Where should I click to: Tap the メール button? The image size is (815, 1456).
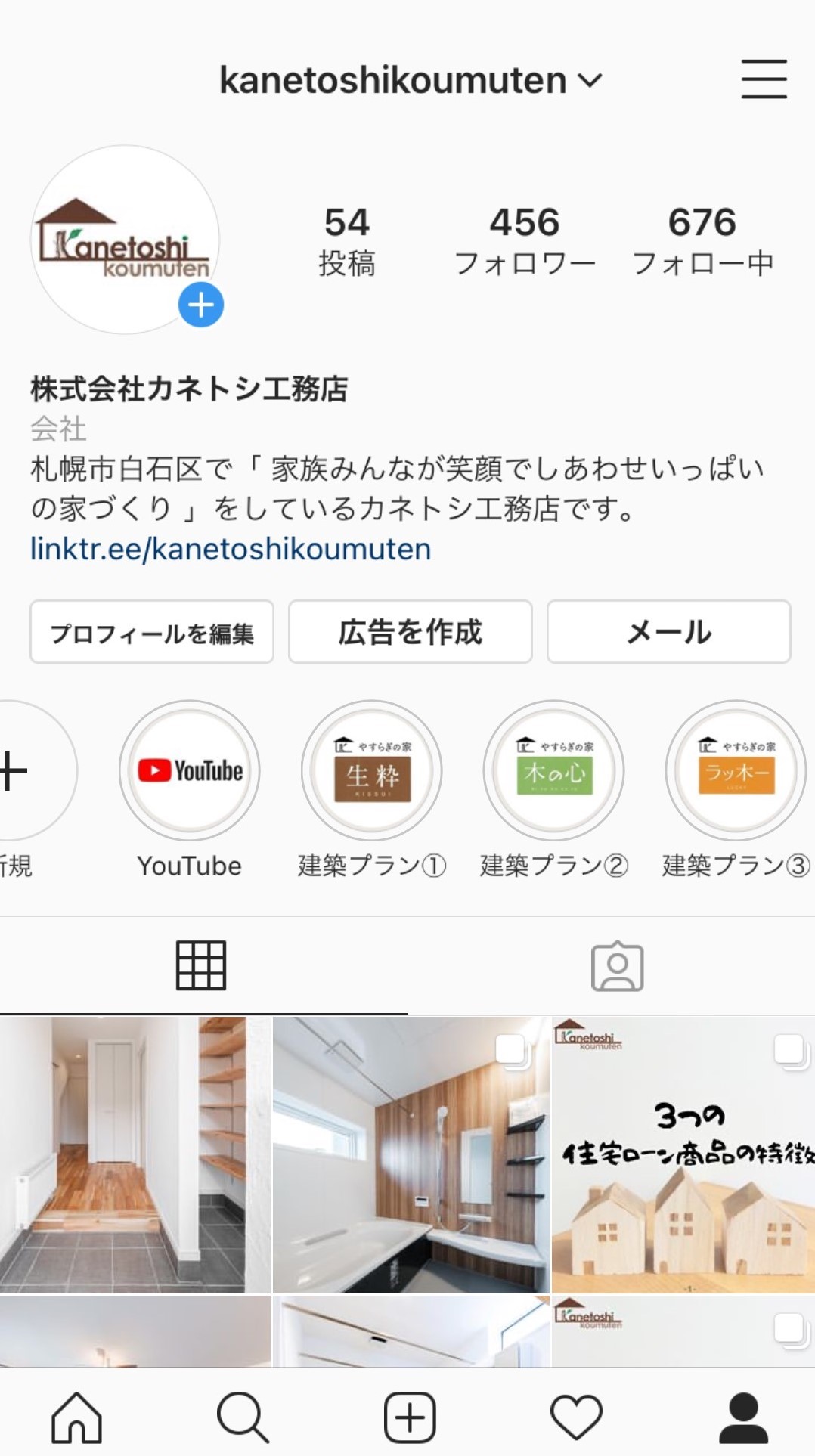pyautogui.click(x=669, y=632)
